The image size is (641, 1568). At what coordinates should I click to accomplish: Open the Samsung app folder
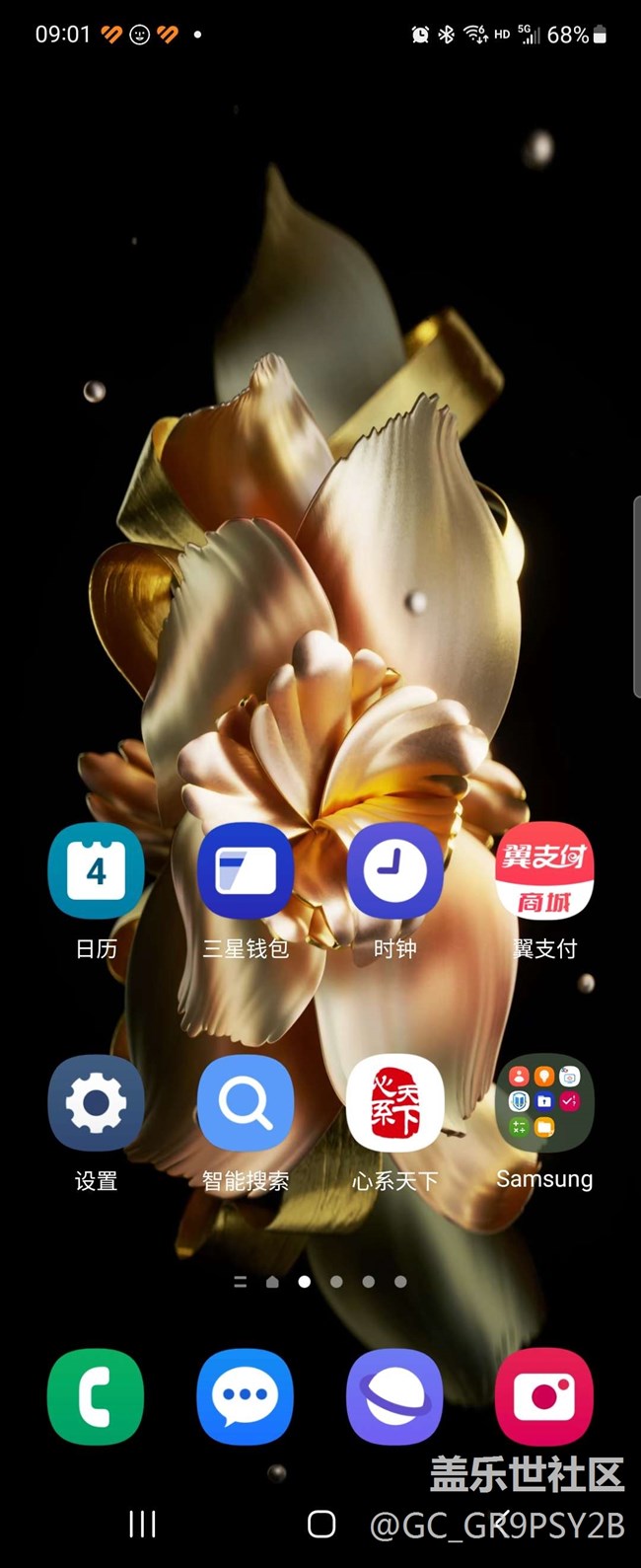(544, 1103)
